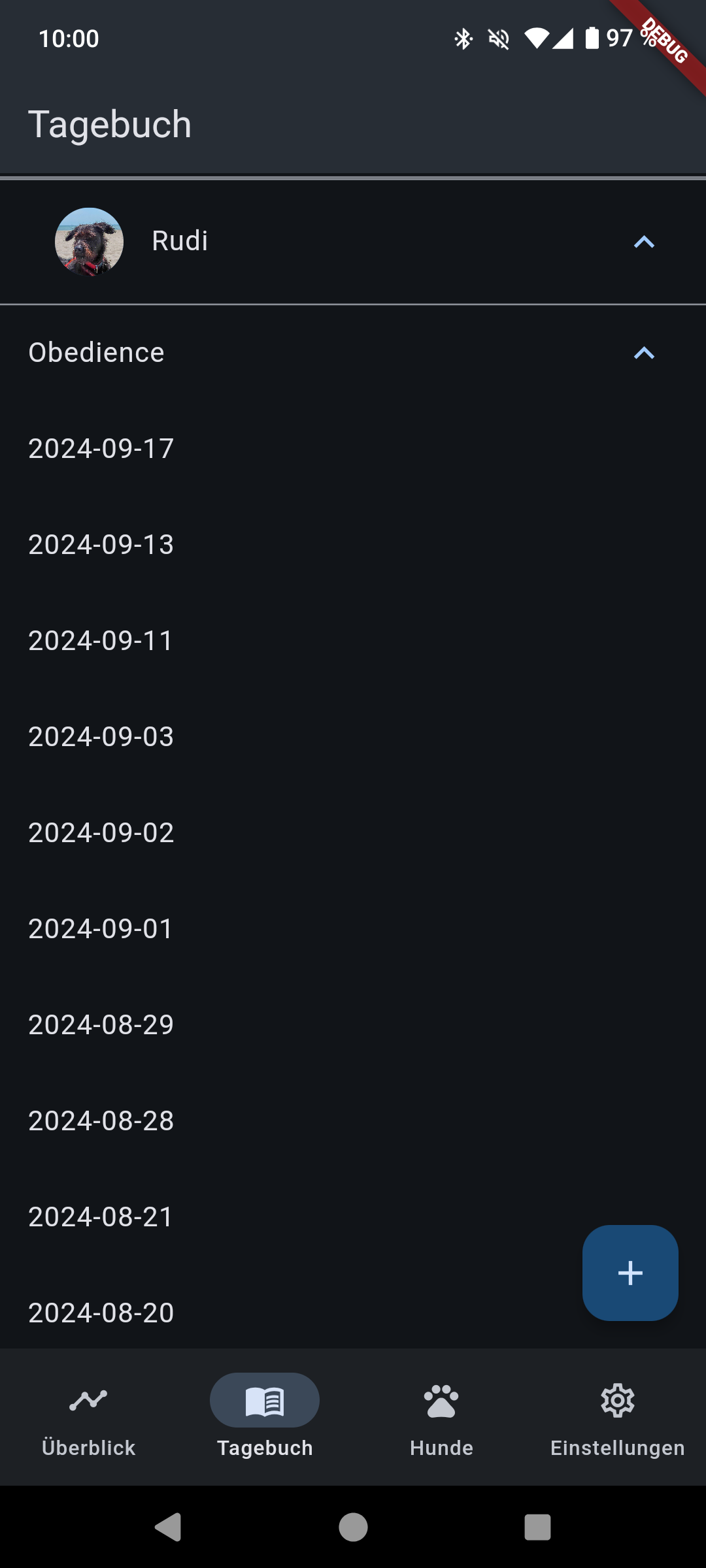
Task: Tap the system back button
Action: tap(168, 1527)
